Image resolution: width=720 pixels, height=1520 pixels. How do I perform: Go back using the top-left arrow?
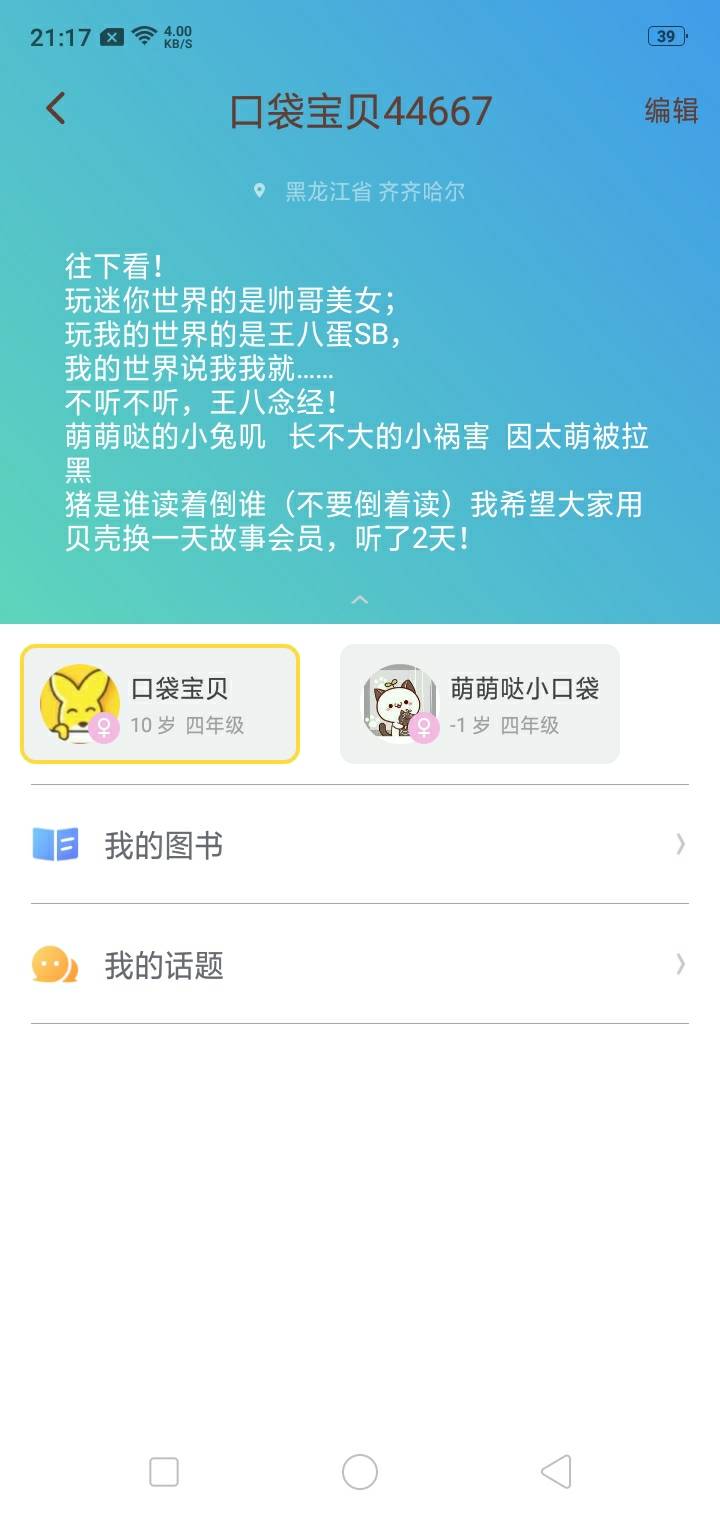[56, 109]
